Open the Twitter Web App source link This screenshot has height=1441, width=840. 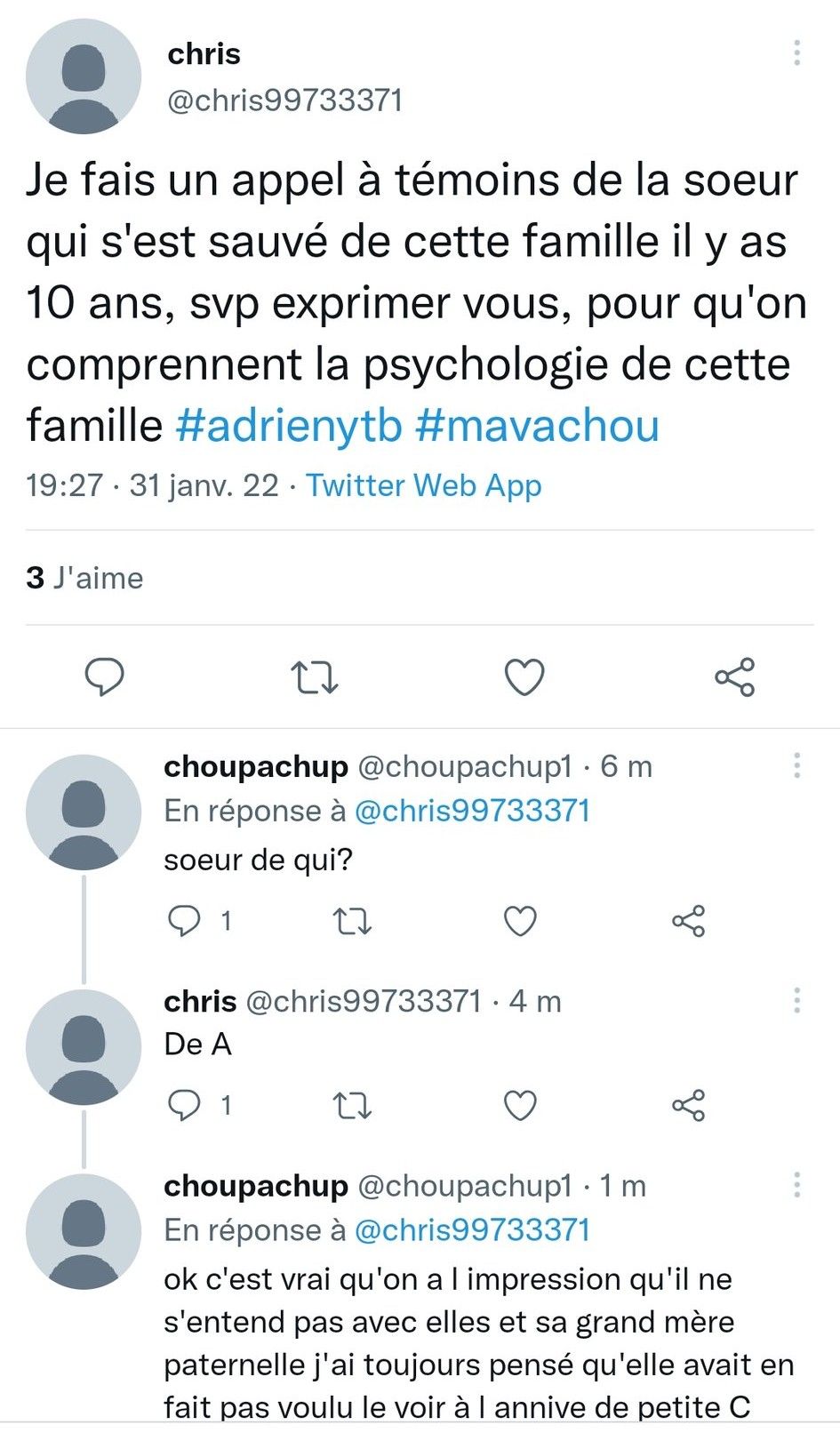(423, 485)
